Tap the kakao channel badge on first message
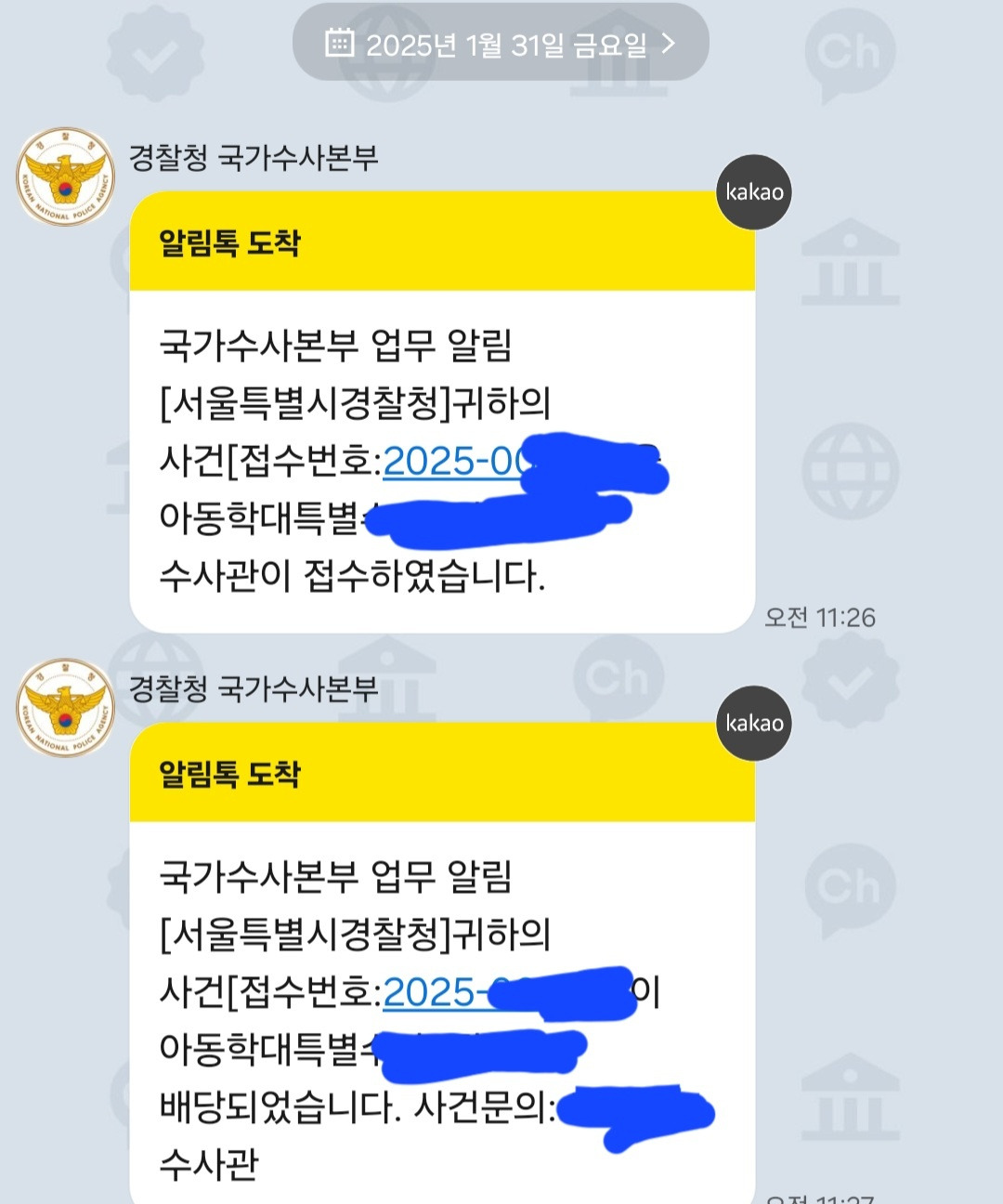This screenshot has height=1204, width=1003. pyautogui.click(x=753, y=192)
